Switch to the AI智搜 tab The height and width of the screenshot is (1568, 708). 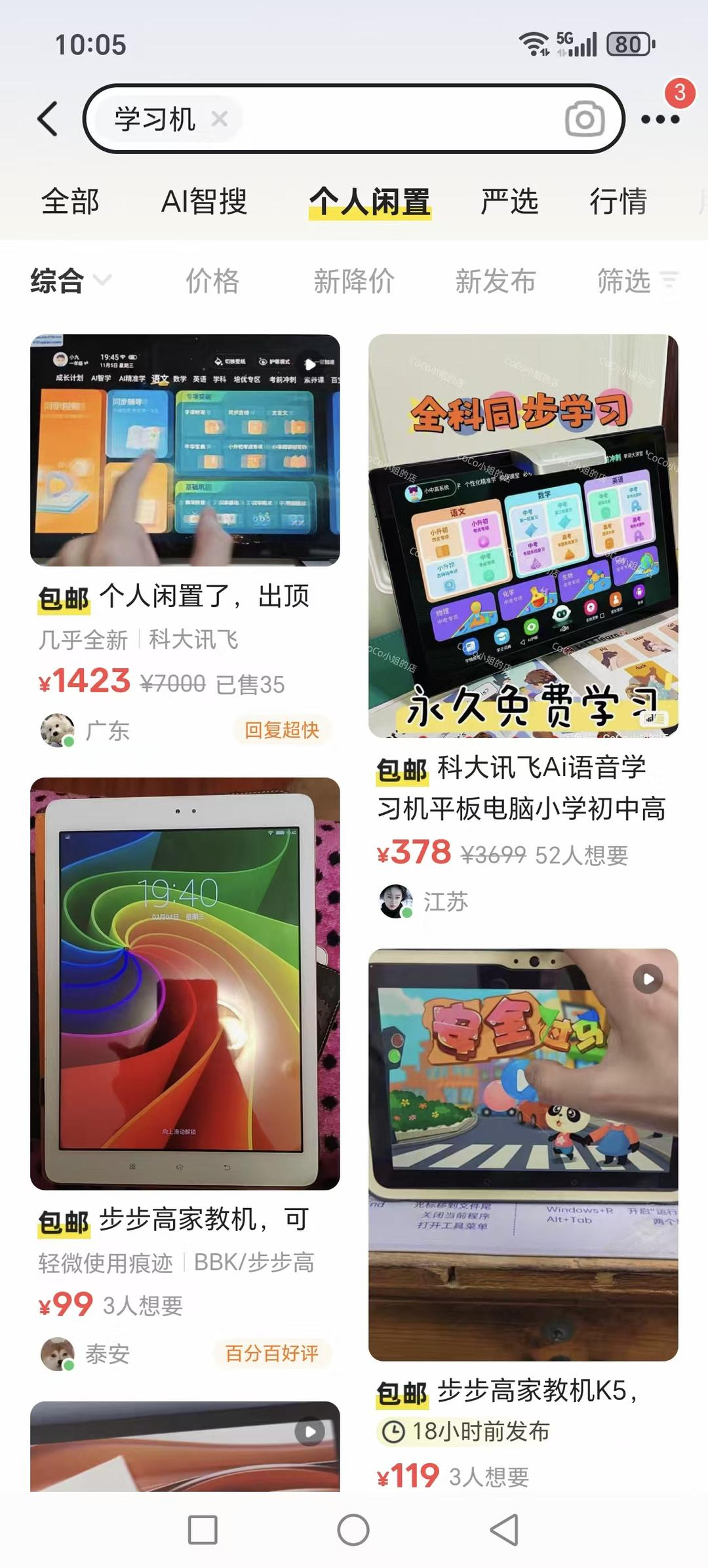(x=204, y=201)
